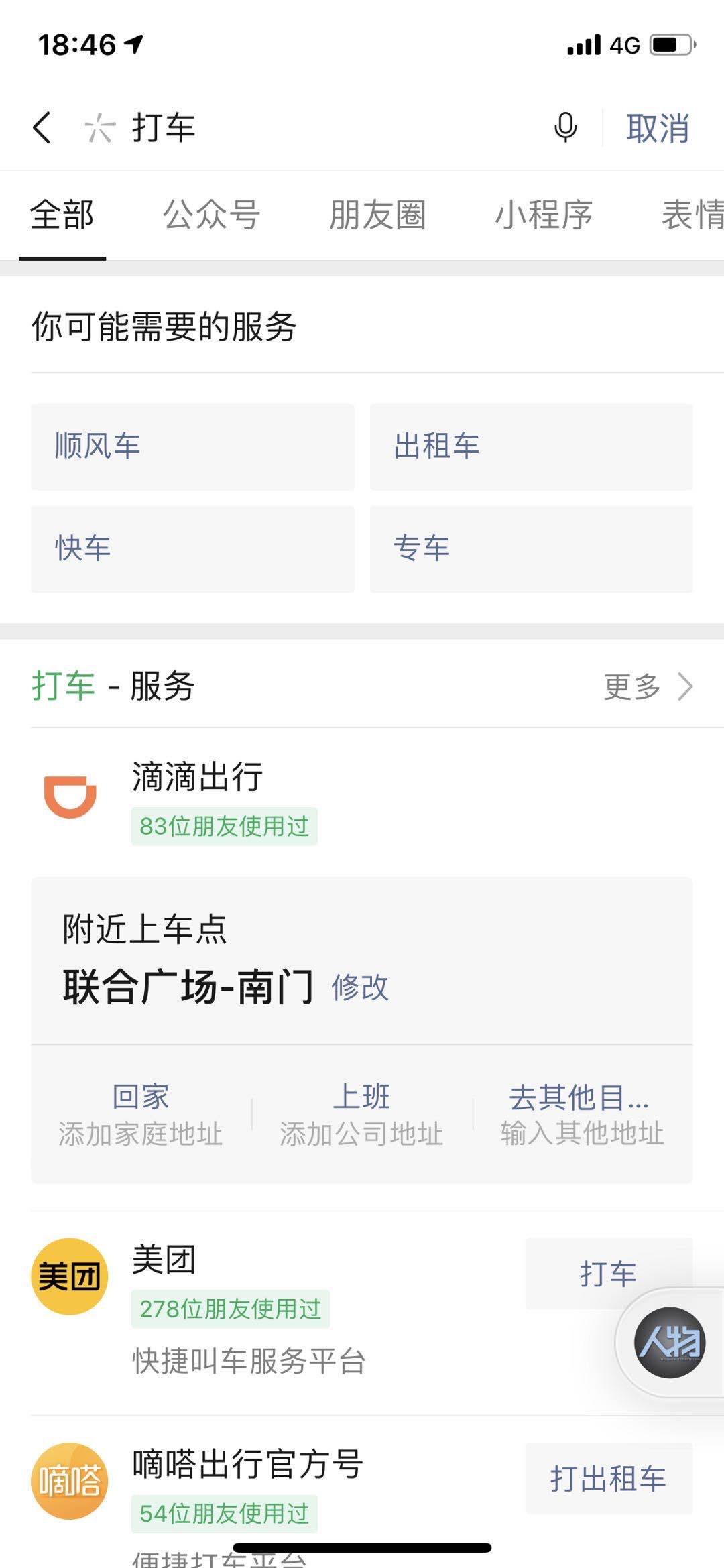Tap 打出租车 for 嘀嗒出行官方号
The image size is (724, 1568).
click(608, 1478)
